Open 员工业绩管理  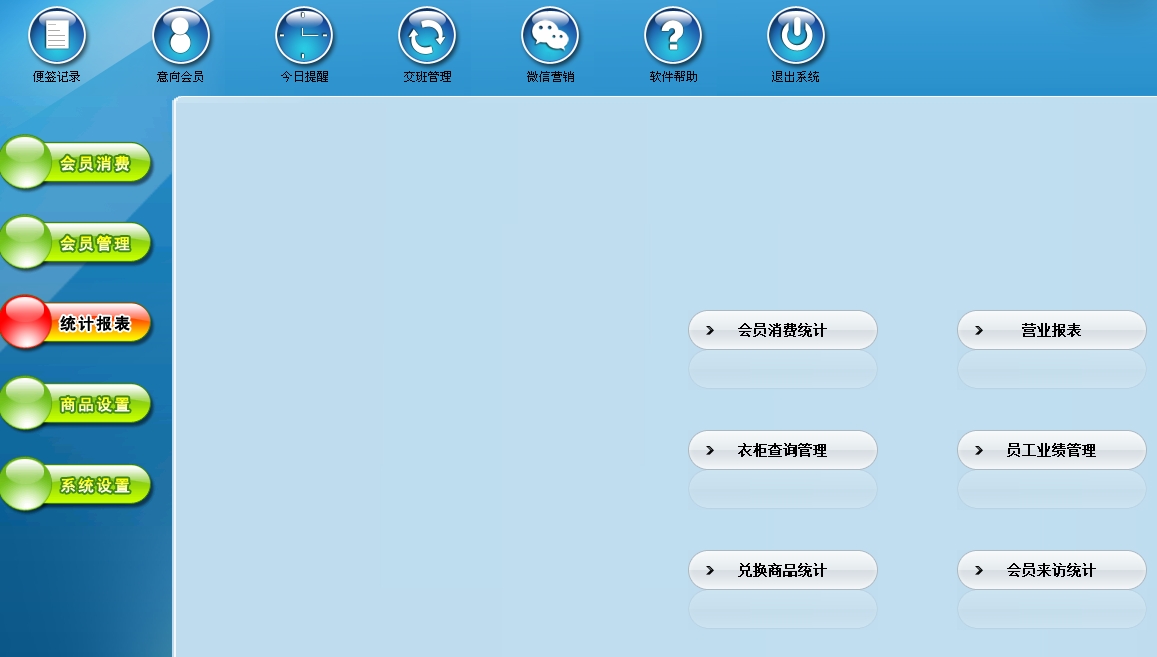pyautogui.click(x=1051, y=450)
